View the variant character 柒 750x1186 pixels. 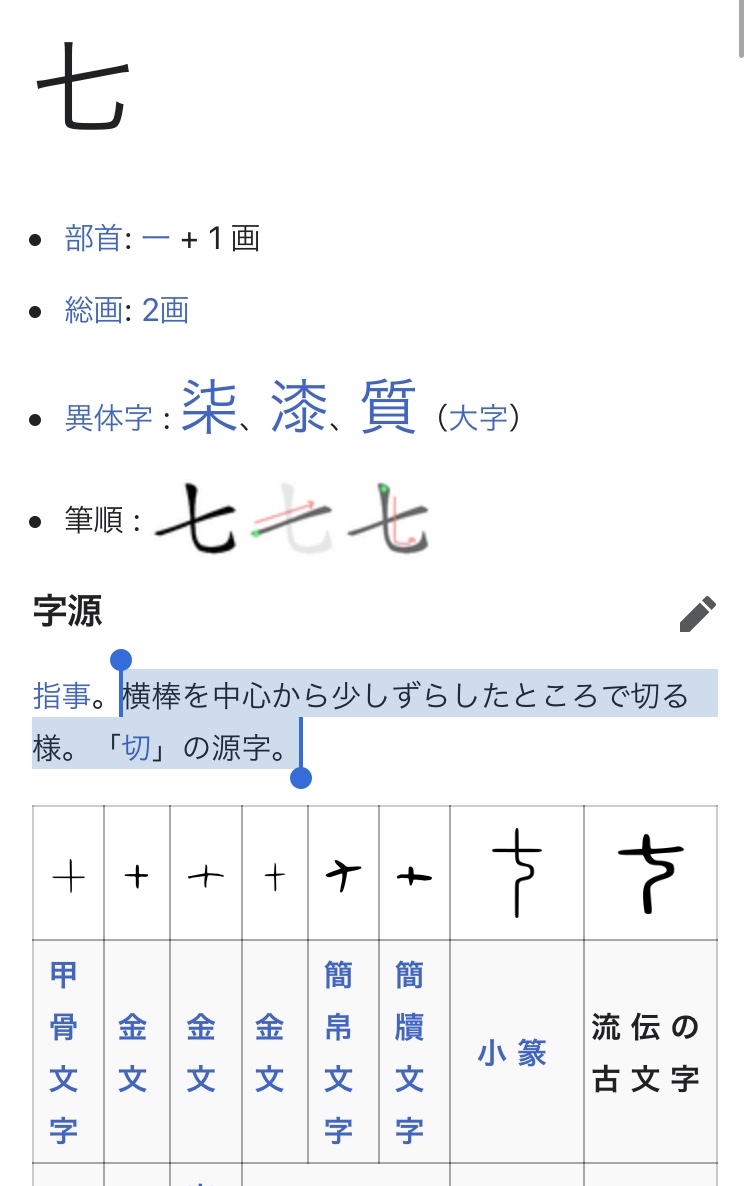208,408
